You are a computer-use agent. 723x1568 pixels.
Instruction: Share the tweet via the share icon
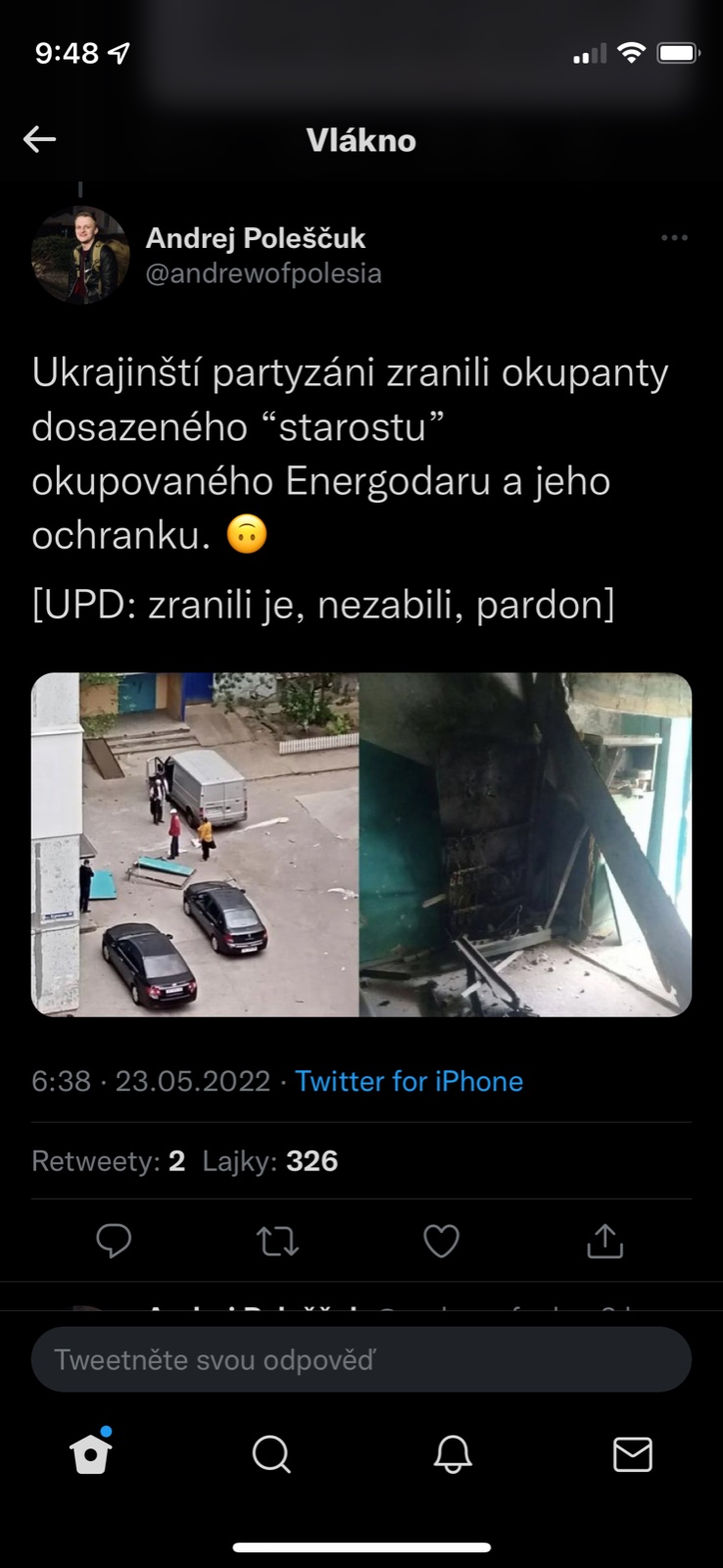pos(604,1241)
